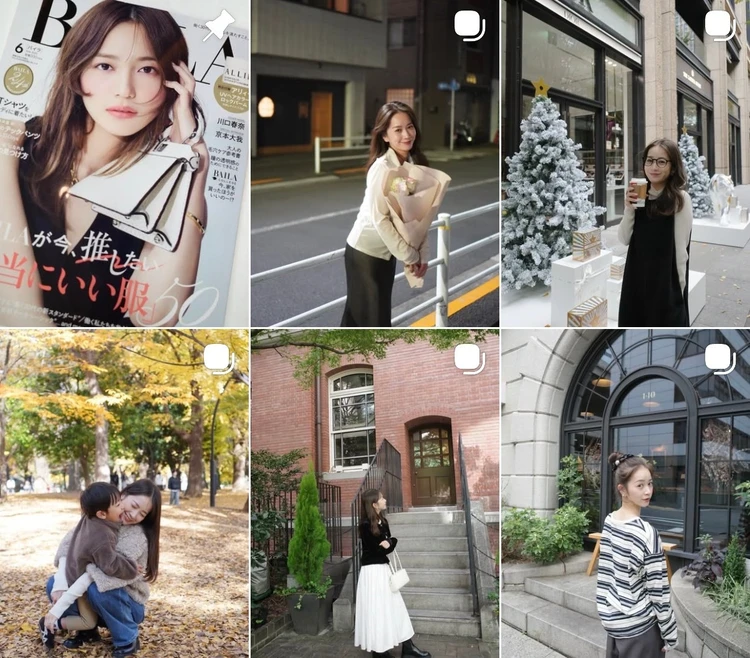This screenshot has width=750, height=658.
Task: Open the striped sweater post
Action: point(625,493)
